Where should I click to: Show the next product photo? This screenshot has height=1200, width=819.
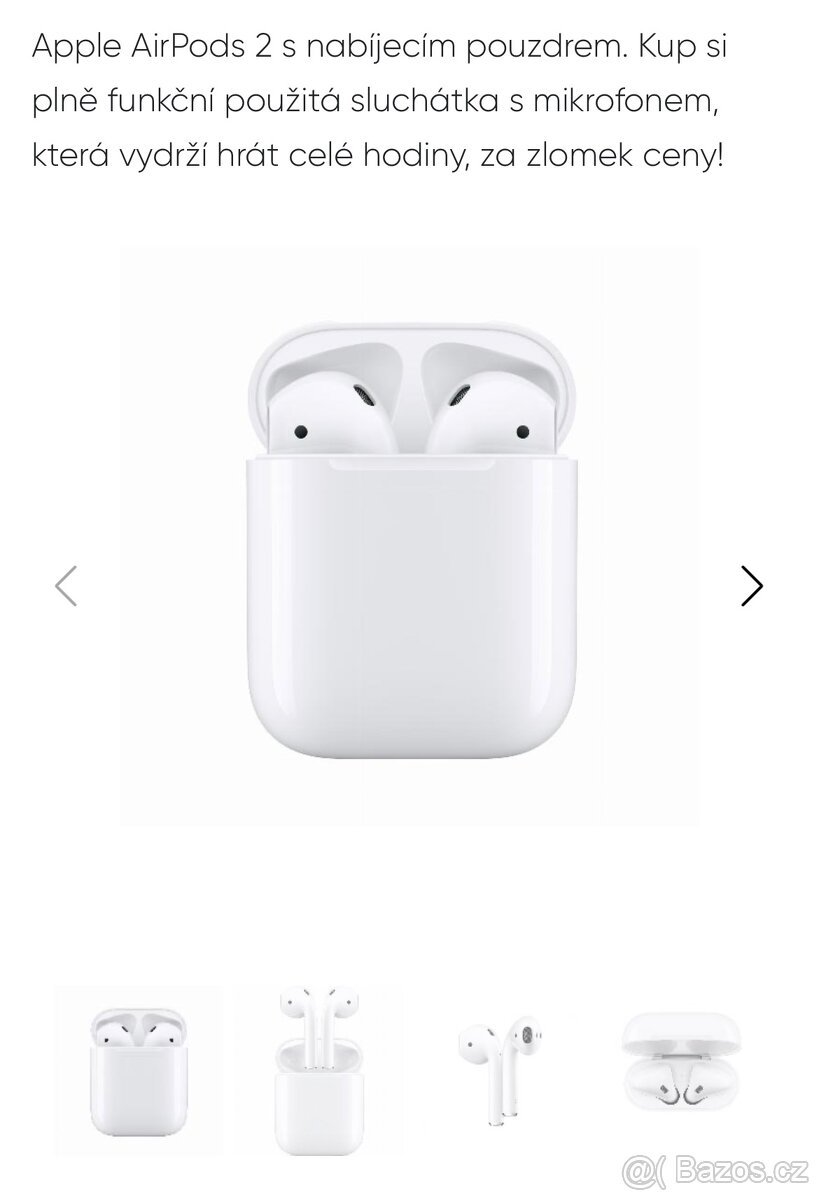pyautogui.click(x=751, y=586)
